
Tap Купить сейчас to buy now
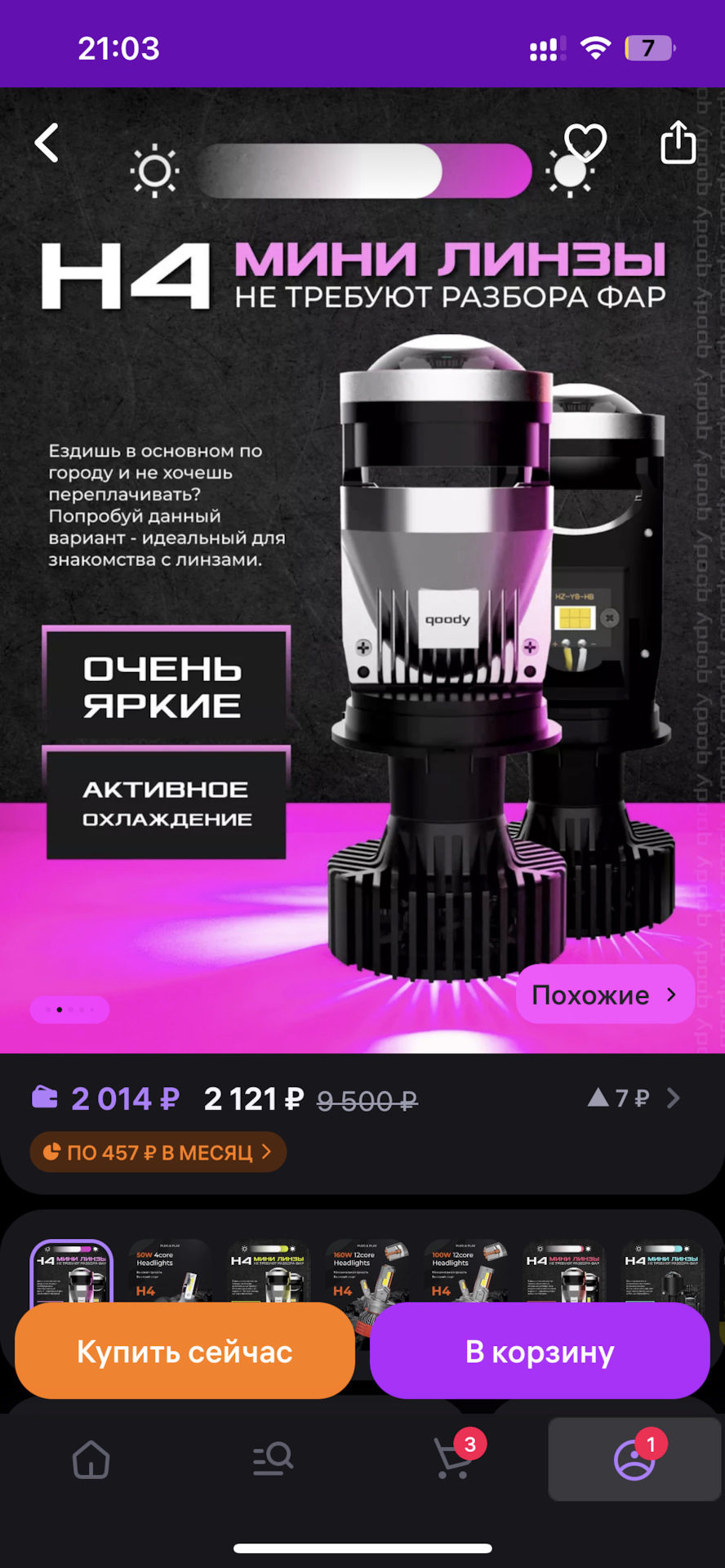(185, 1352)
